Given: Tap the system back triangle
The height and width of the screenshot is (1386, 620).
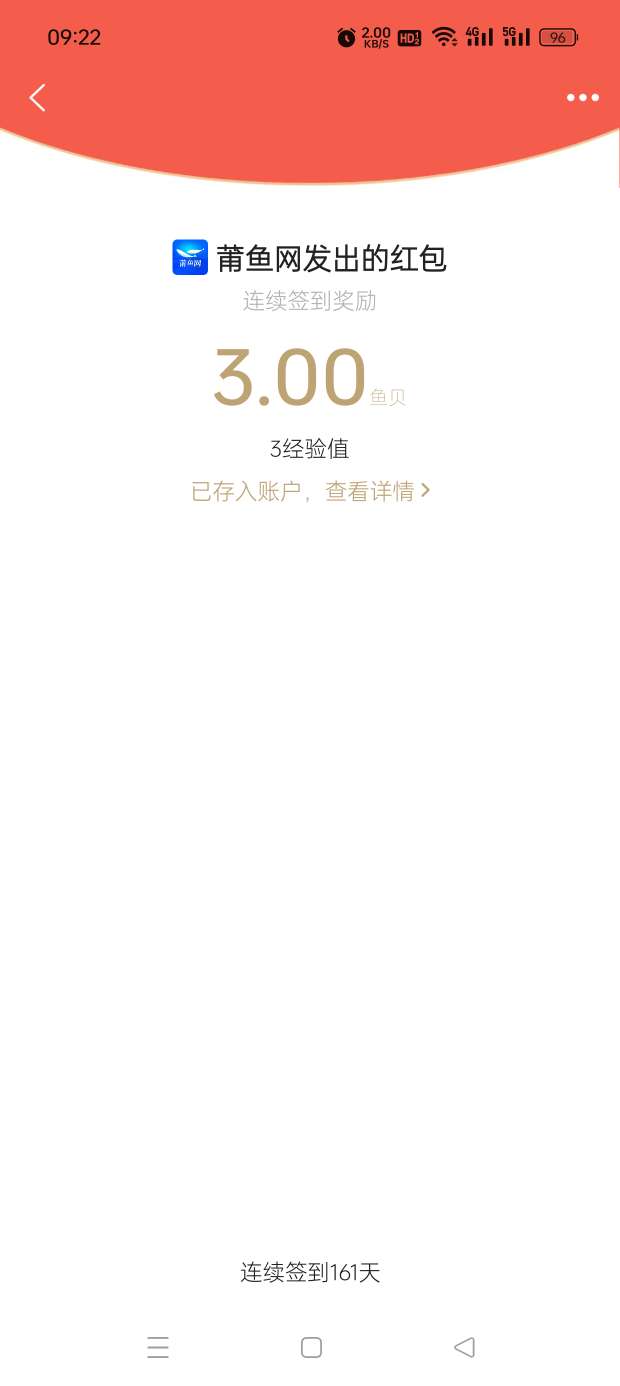Looking at the screenshot, I should click(x=464, y=1347).
